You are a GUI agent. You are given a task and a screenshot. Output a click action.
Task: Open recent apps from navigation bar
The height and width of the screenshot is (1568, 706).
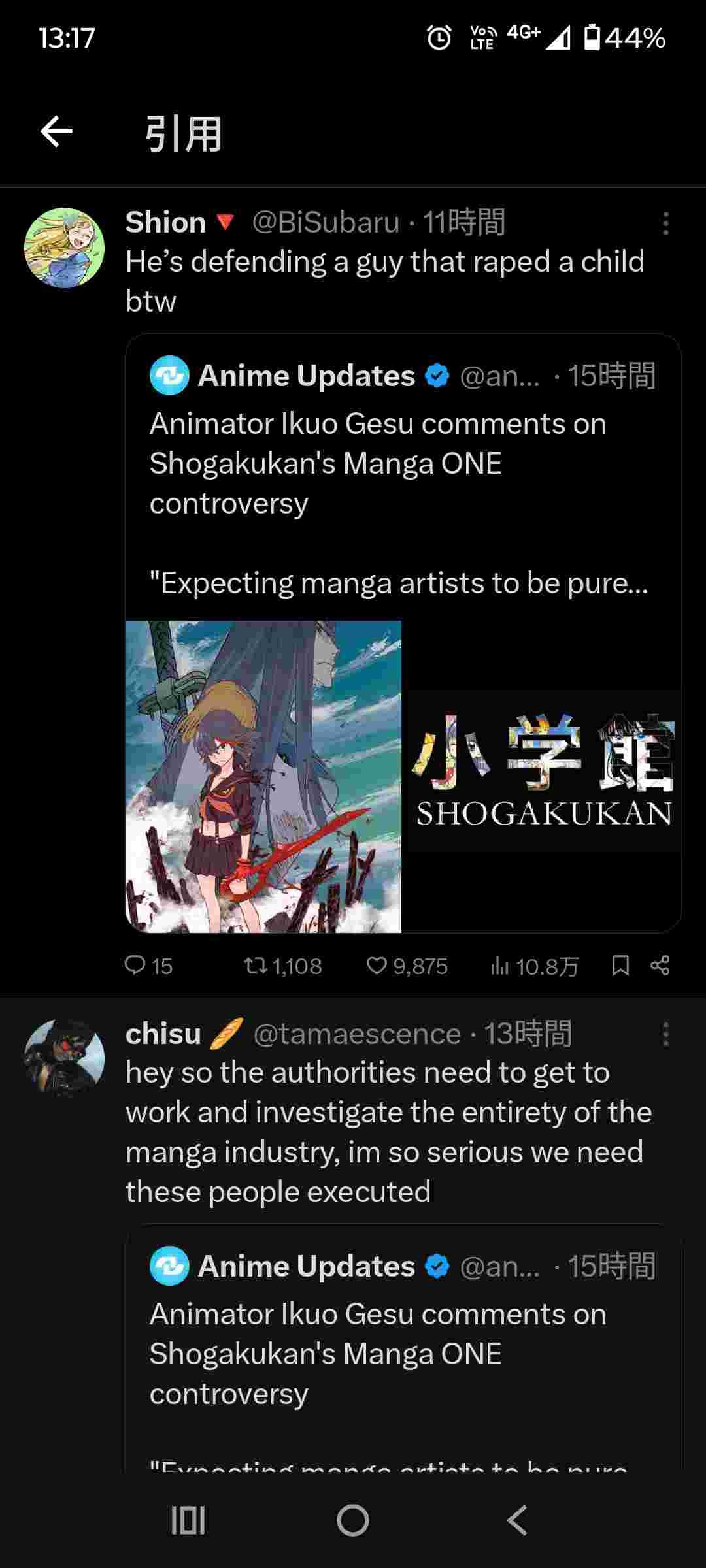[x=188, y=1520]
